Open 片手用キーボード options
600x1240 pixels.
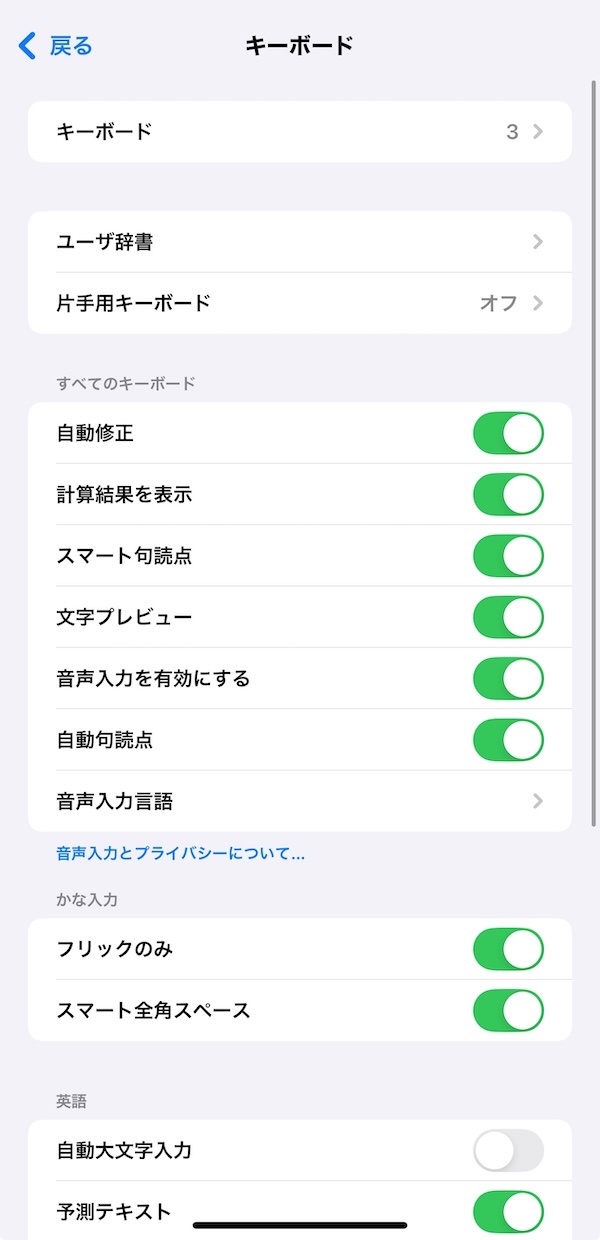click(300, 303)
